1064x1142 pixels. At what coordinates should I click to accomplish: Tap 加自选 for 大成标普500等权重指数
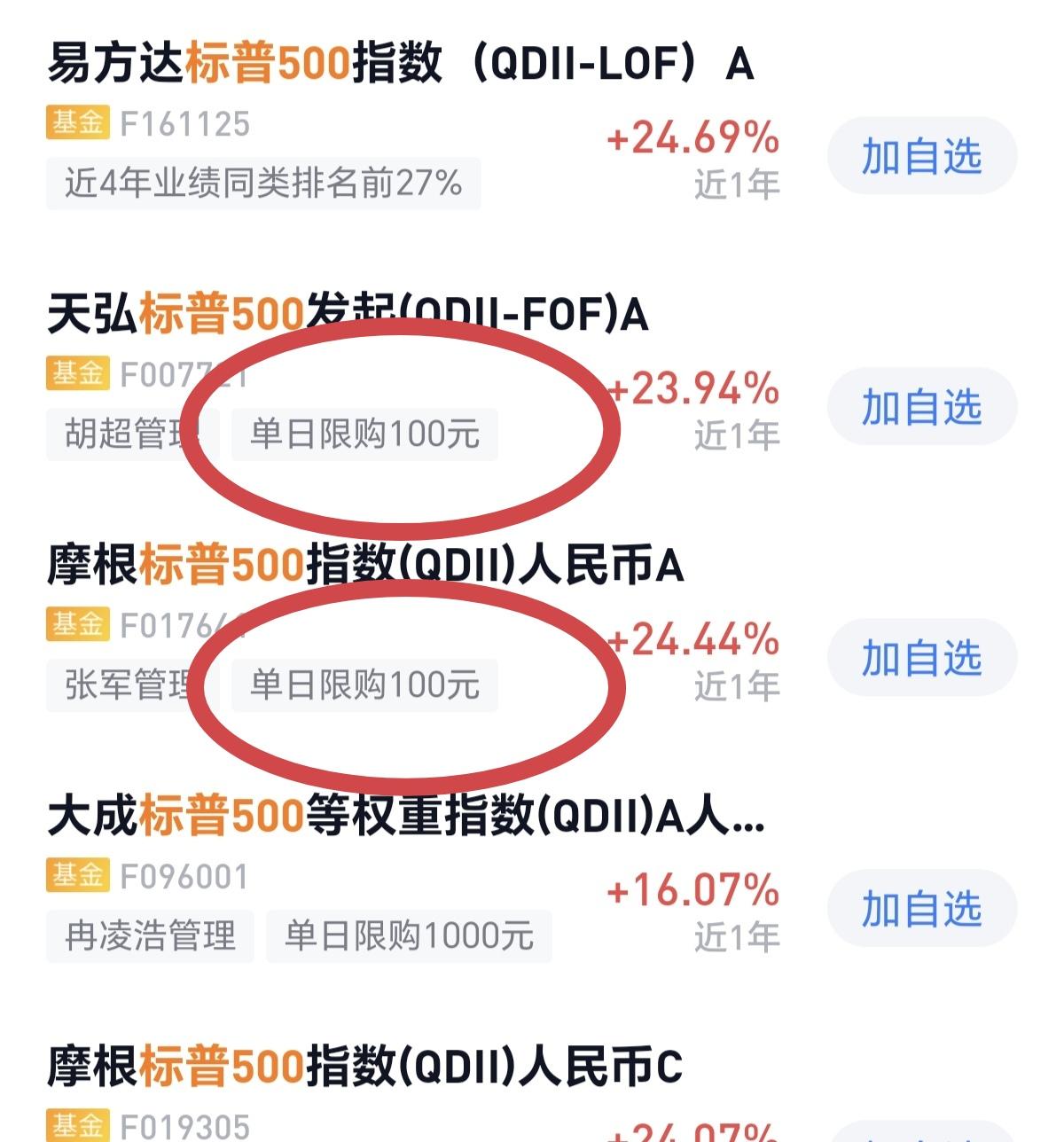[921, 907]
